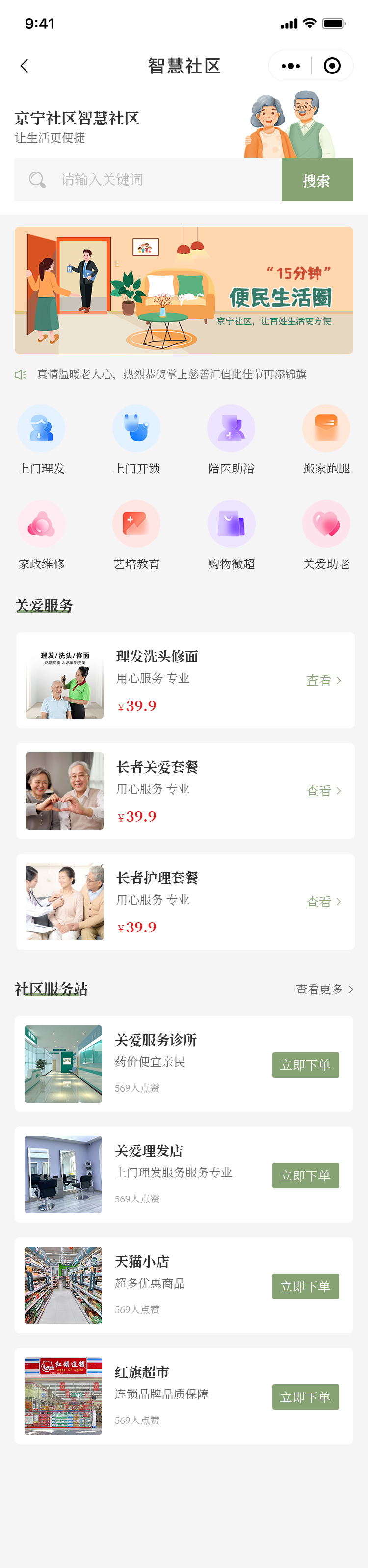Order now from 关爱服务诊所
The width and height of the screenshot is (368, 1568).
tap(305, 1065)
